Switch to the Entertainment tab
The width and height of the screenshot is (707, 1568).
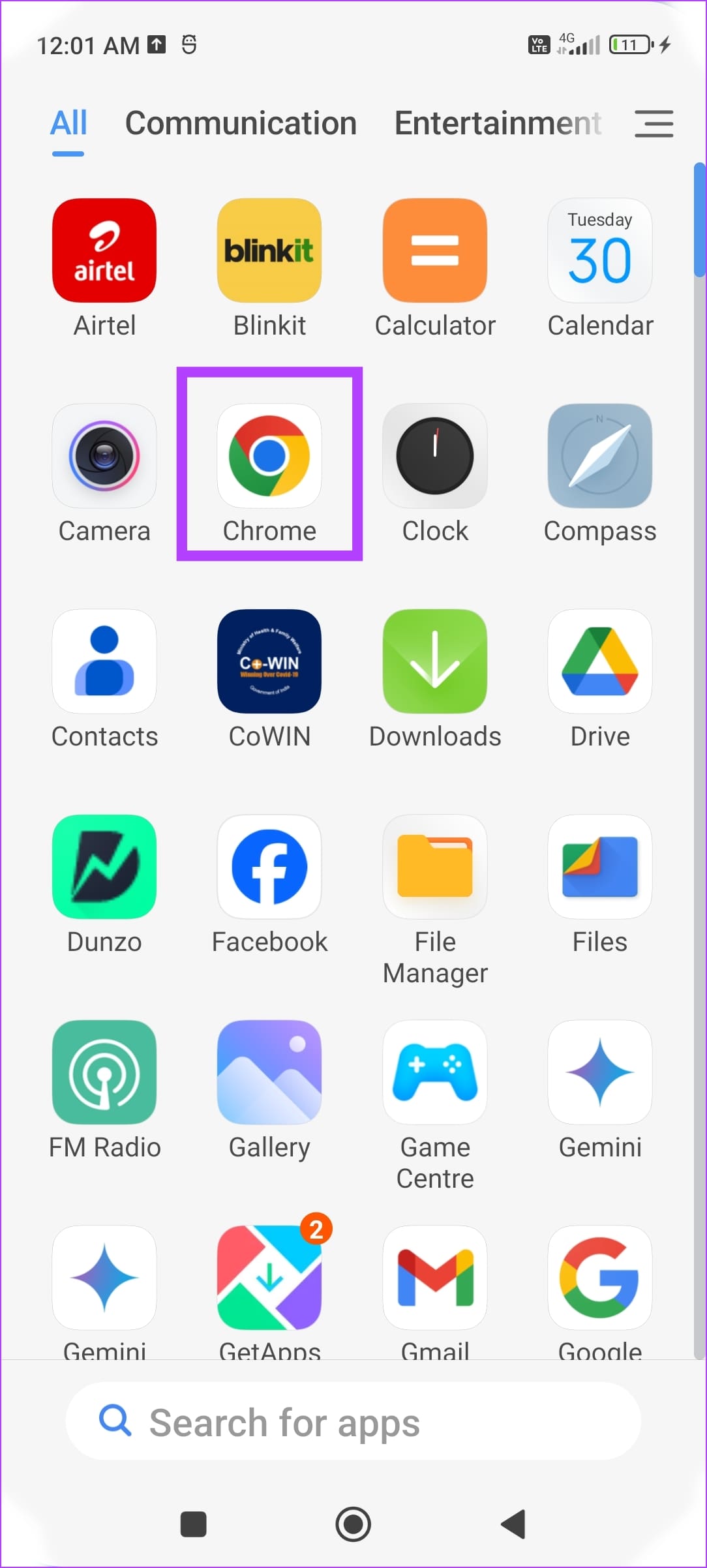(497, 123)
